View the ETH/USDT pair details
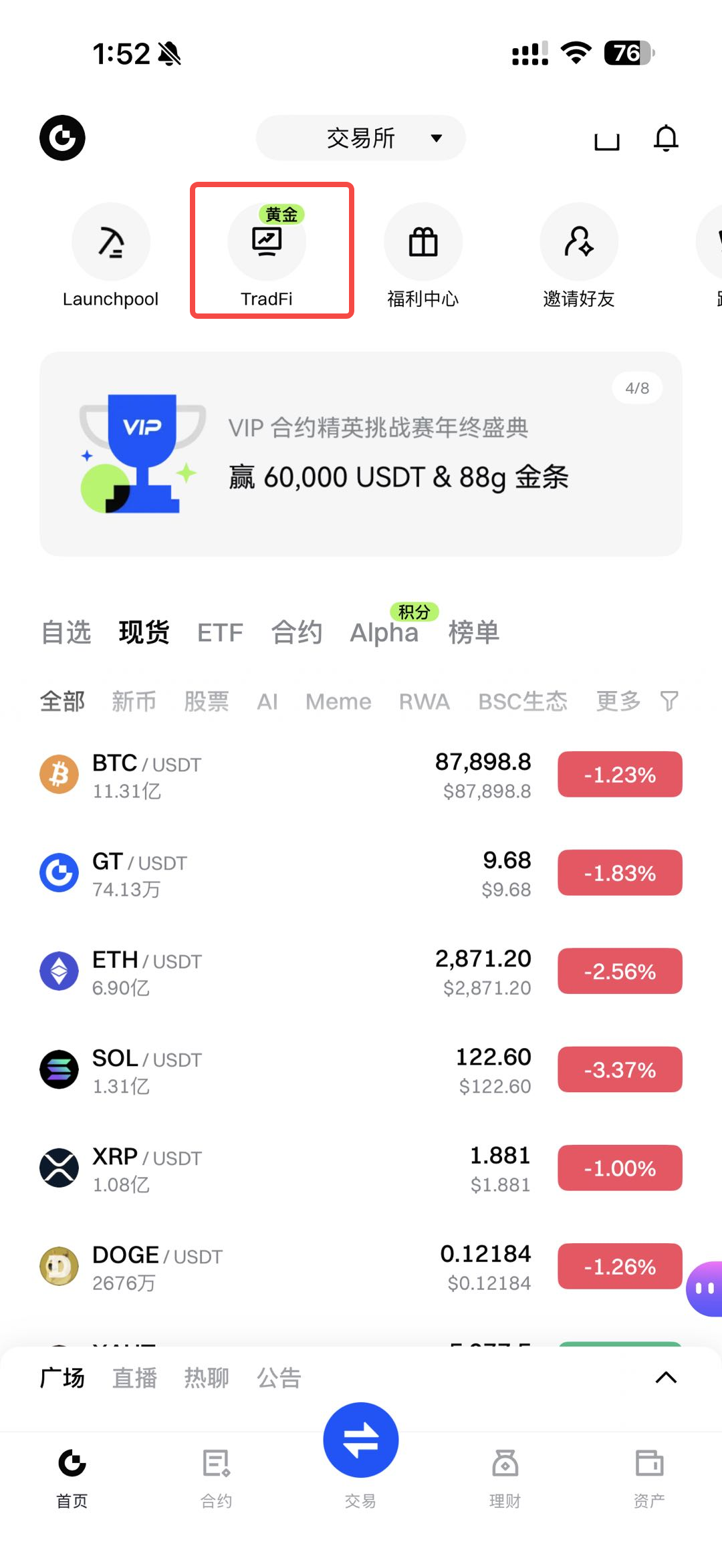Image resolution: width=722 pixels, height=1568 pixels. point(267,972)
